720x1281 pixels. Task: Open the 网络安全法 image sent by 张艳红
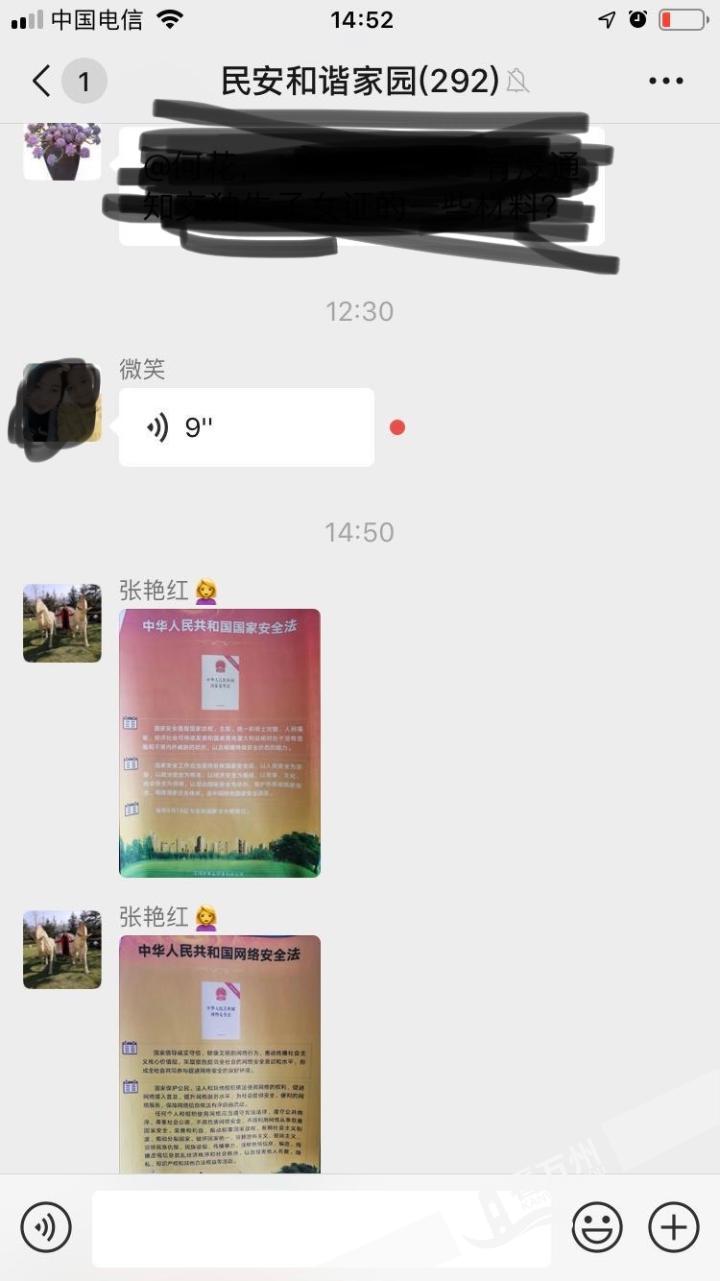pos(220,1053)
